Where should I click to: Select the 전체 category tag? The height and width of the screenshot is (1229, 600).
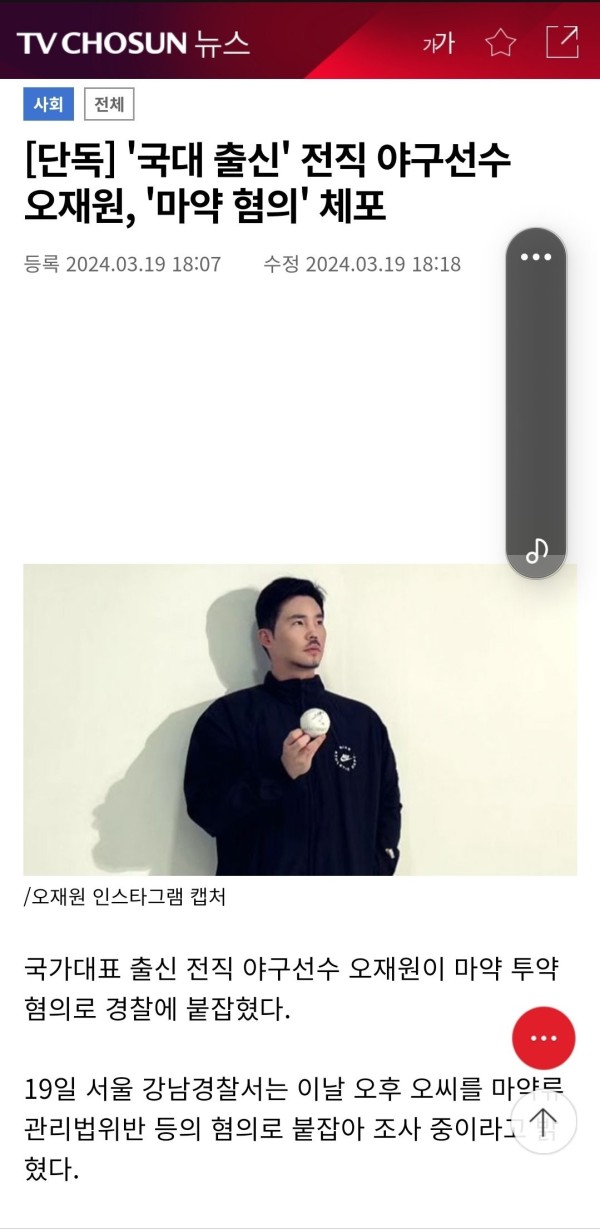coord(109,104)
